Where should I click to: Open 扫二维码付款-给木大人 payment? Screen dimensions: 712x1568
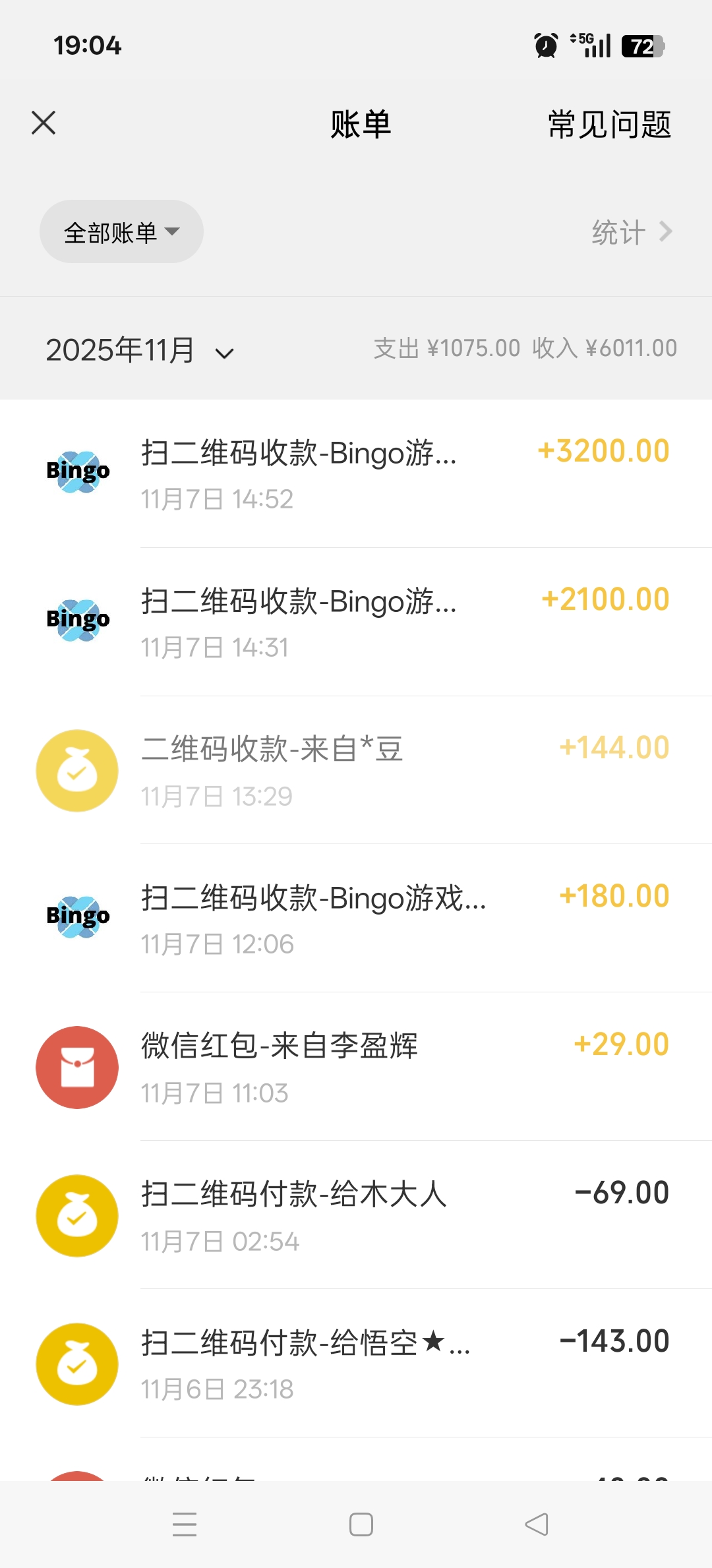356,1215
